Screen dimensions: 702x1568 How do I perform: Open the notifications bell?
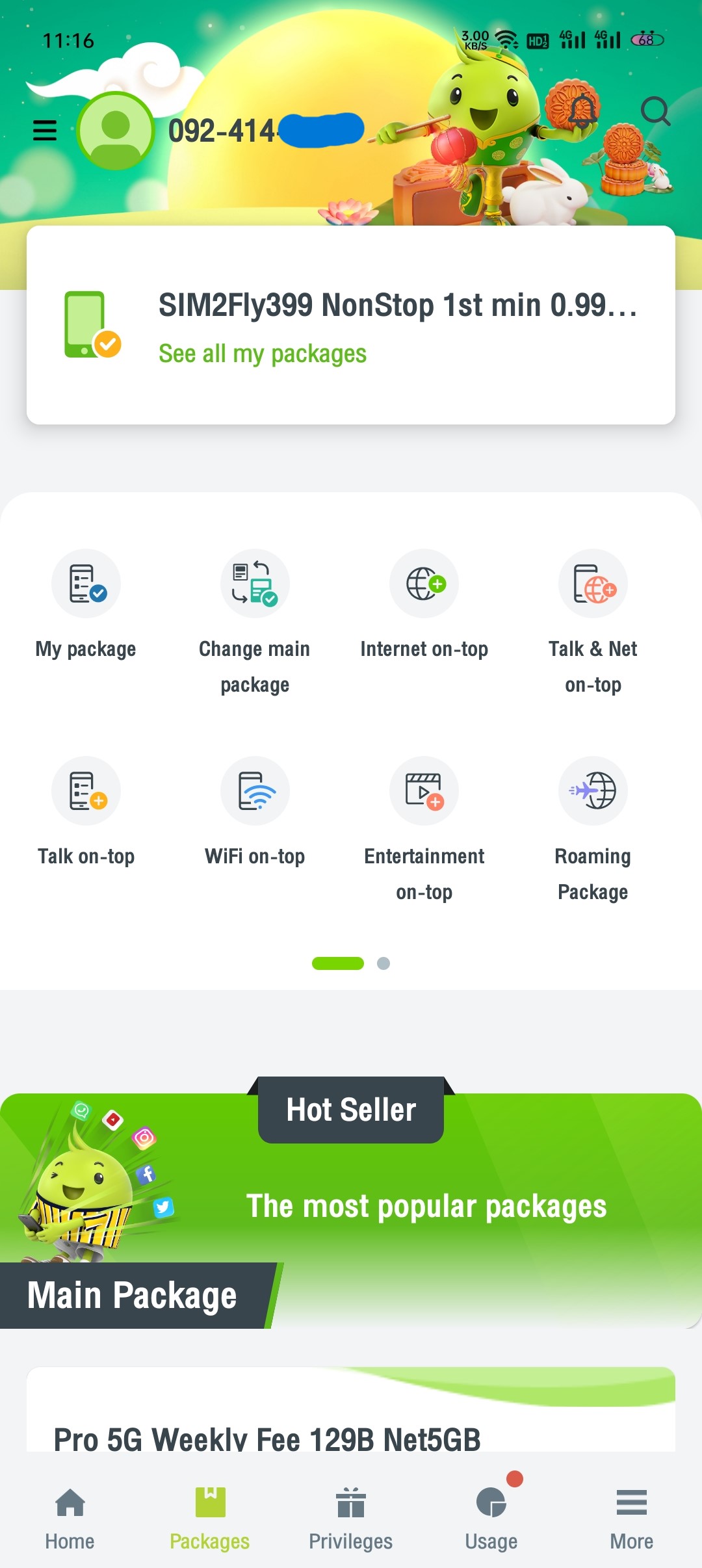pos(582,111)
